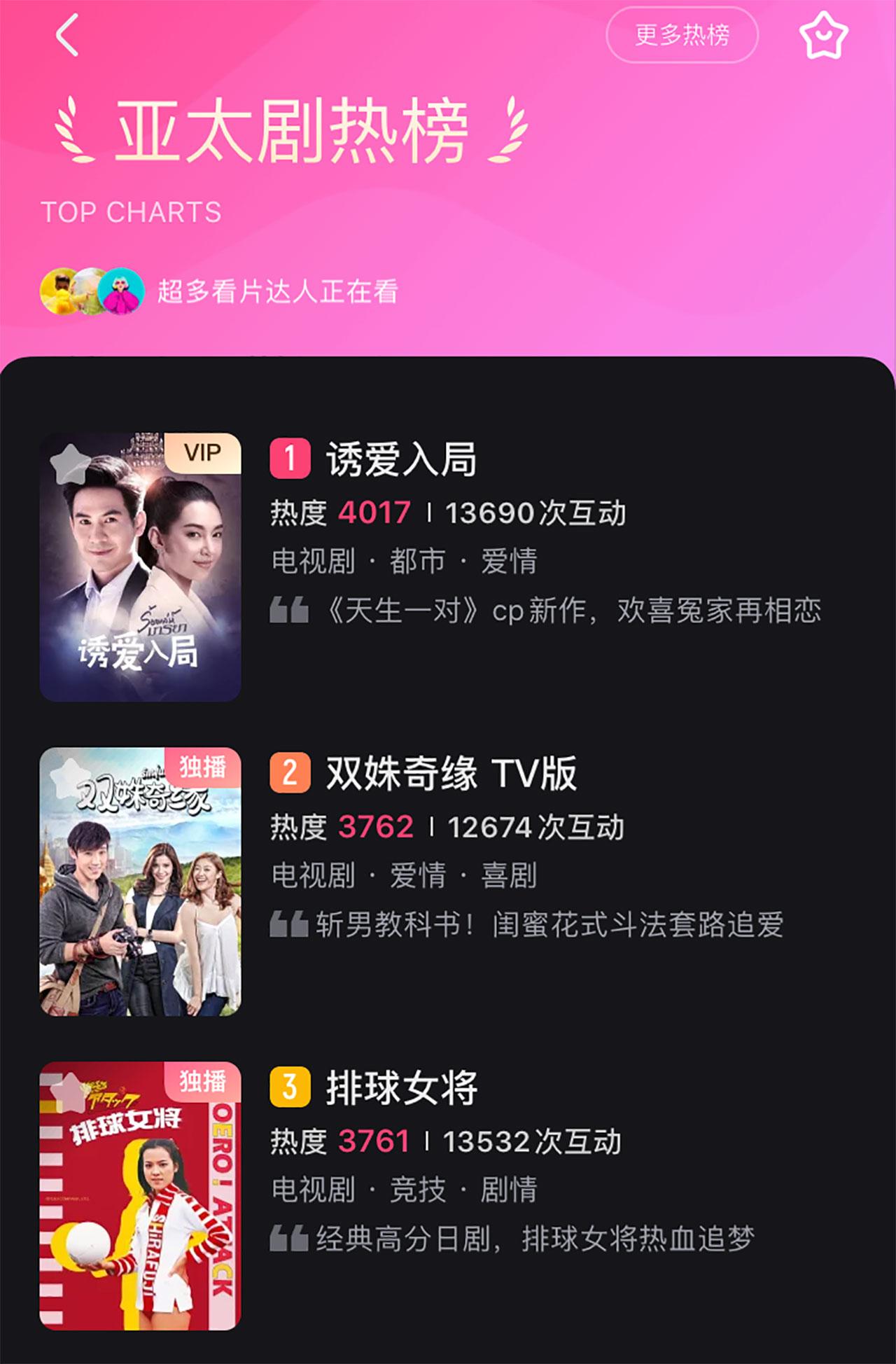Viewport: 896px width, 1364px height.
Task: Favorite 双姝奇缘 with its poster star
Action: point(67,777)
